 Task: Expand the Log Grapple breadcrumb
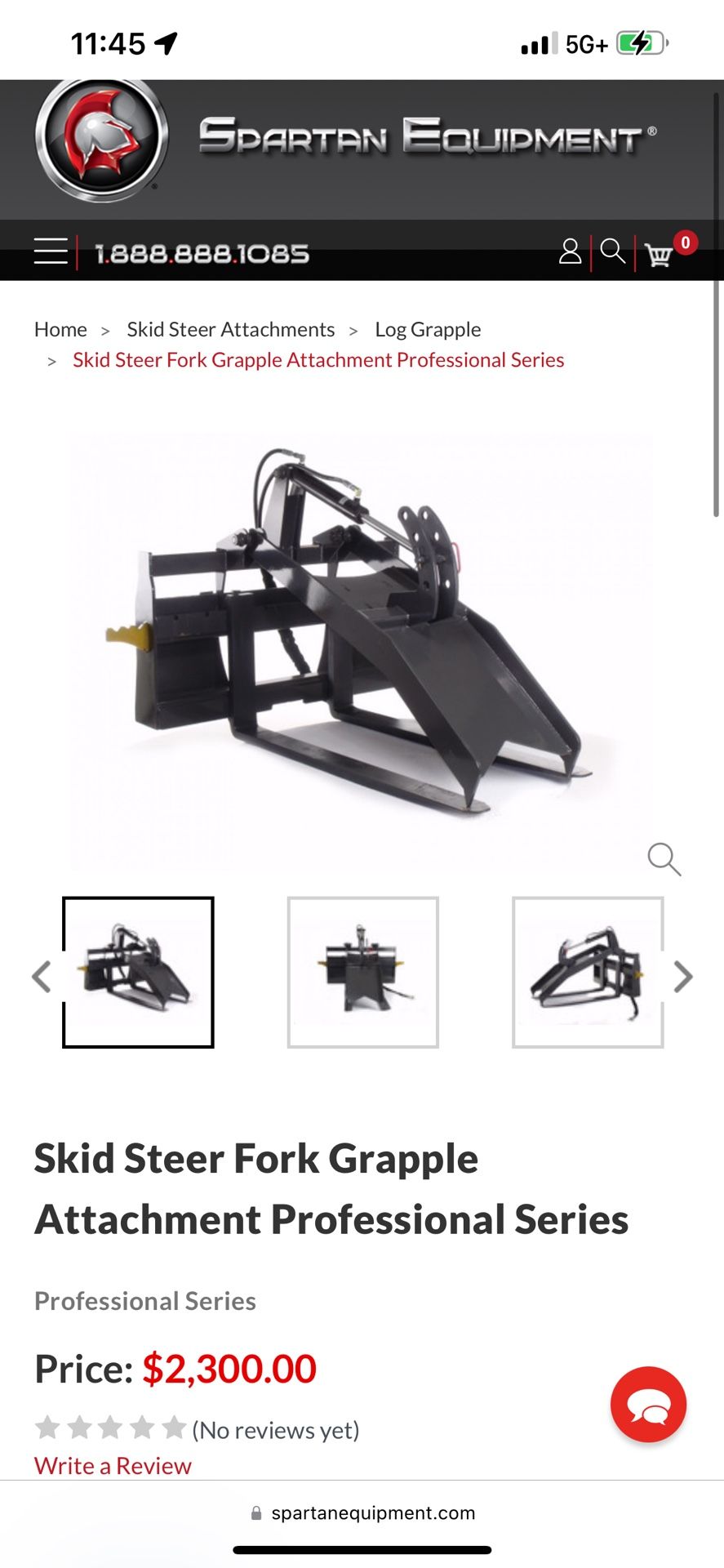coord(427,329)
